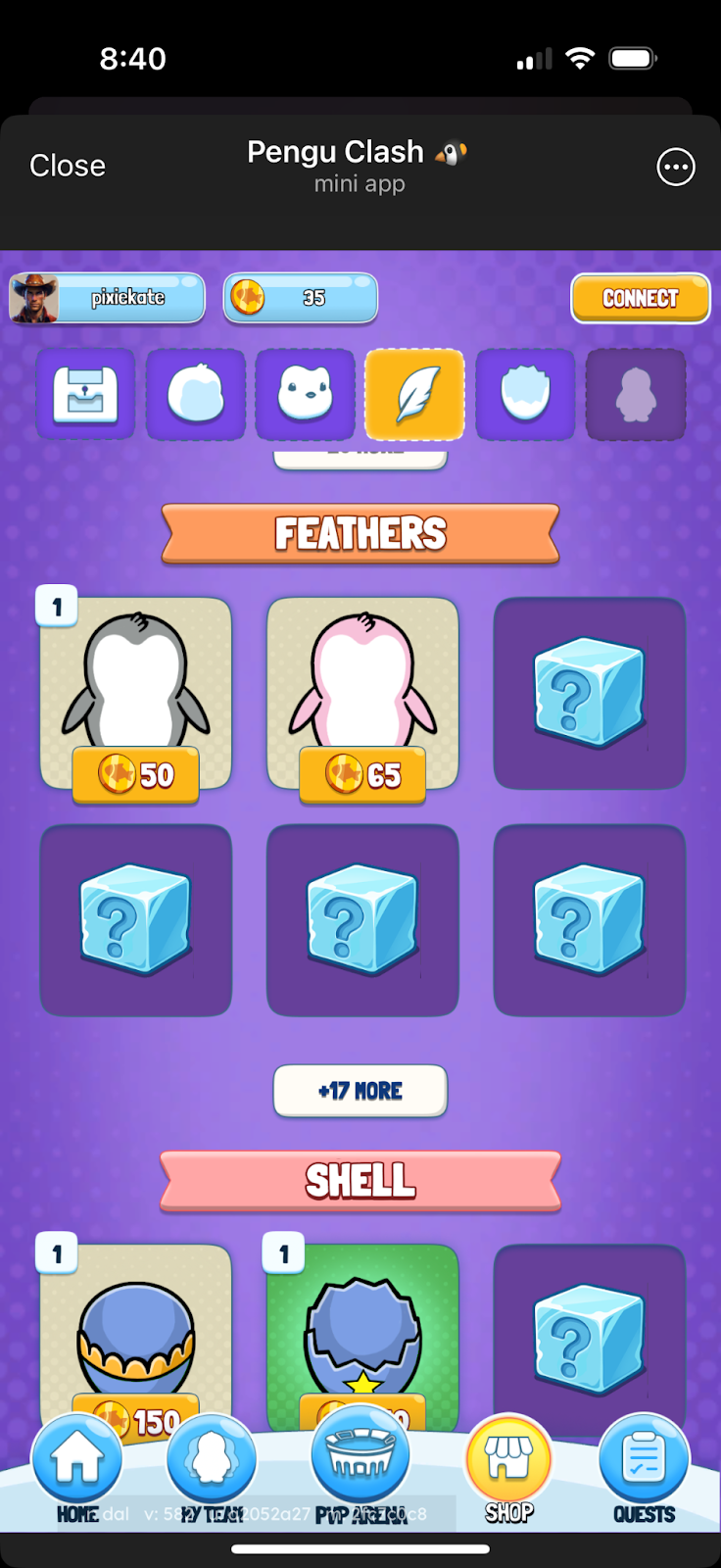Show +17 more feathers
The height and width of the screenshot is (1568, 721).
pos(360,1091)
